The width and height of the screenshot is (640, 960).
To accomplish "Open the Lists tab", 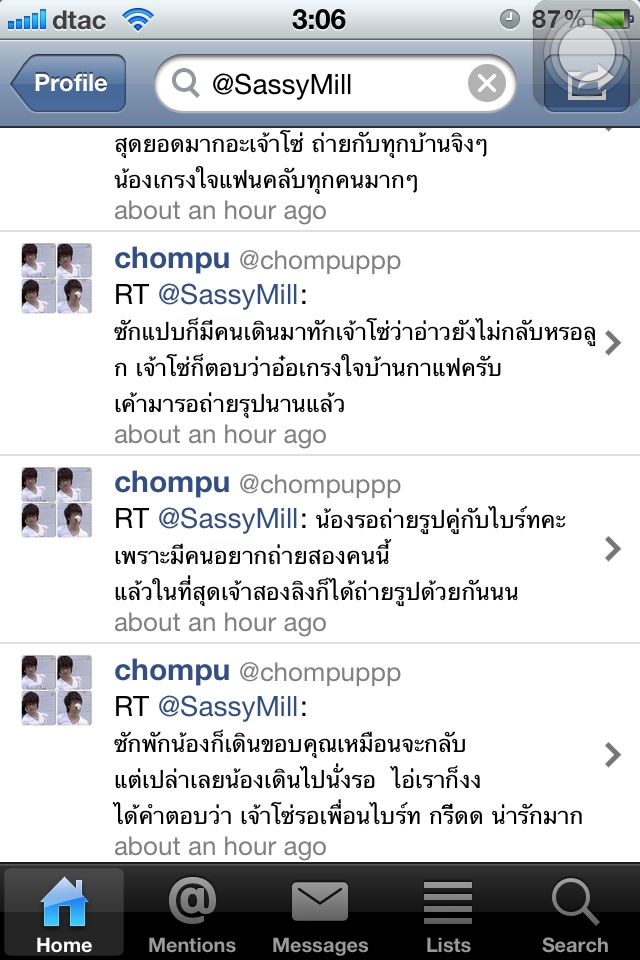I will coord(448,912).
